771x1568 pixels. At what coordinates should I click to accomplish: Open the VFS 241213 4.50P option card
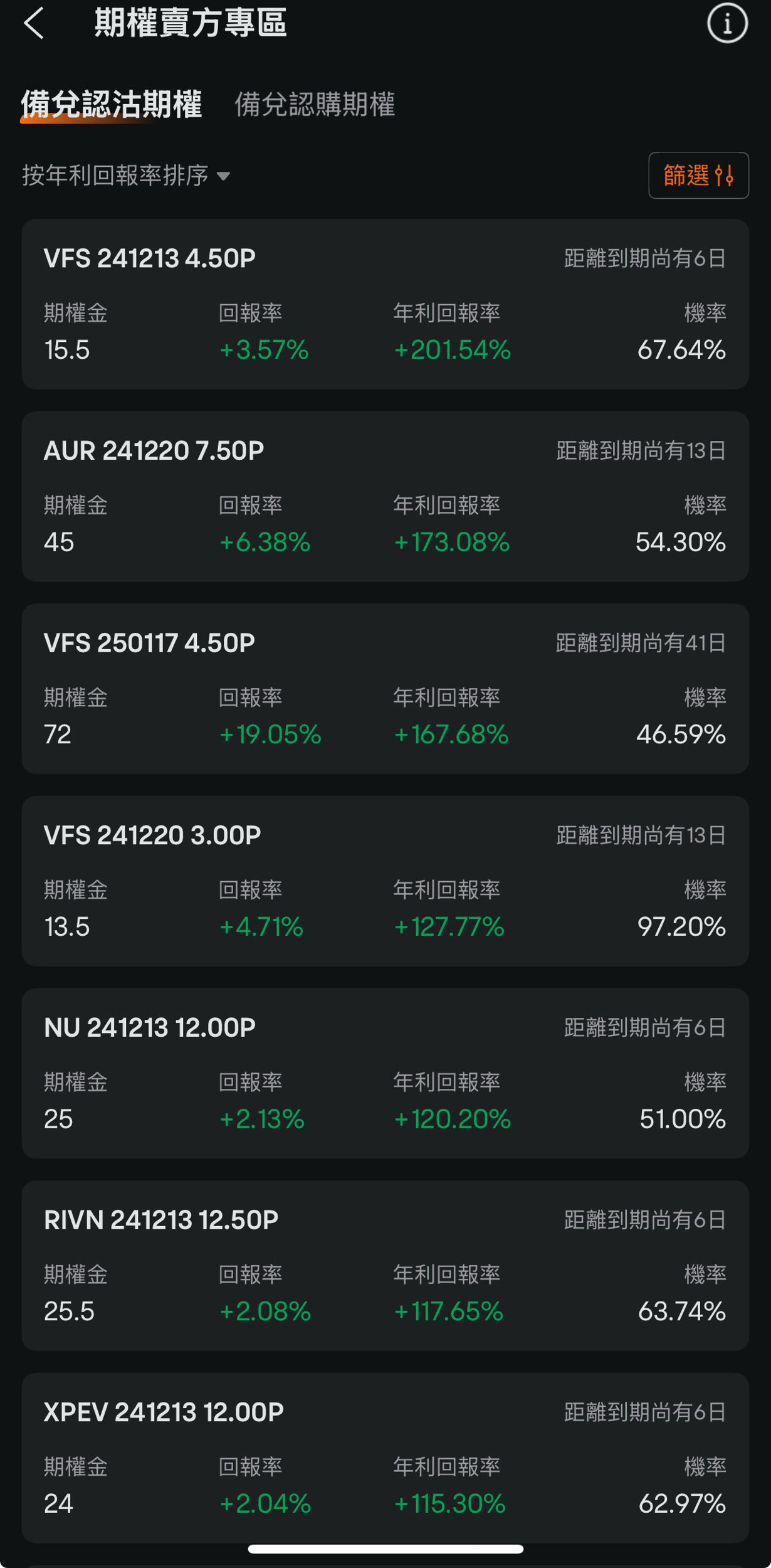pos(385,304)
